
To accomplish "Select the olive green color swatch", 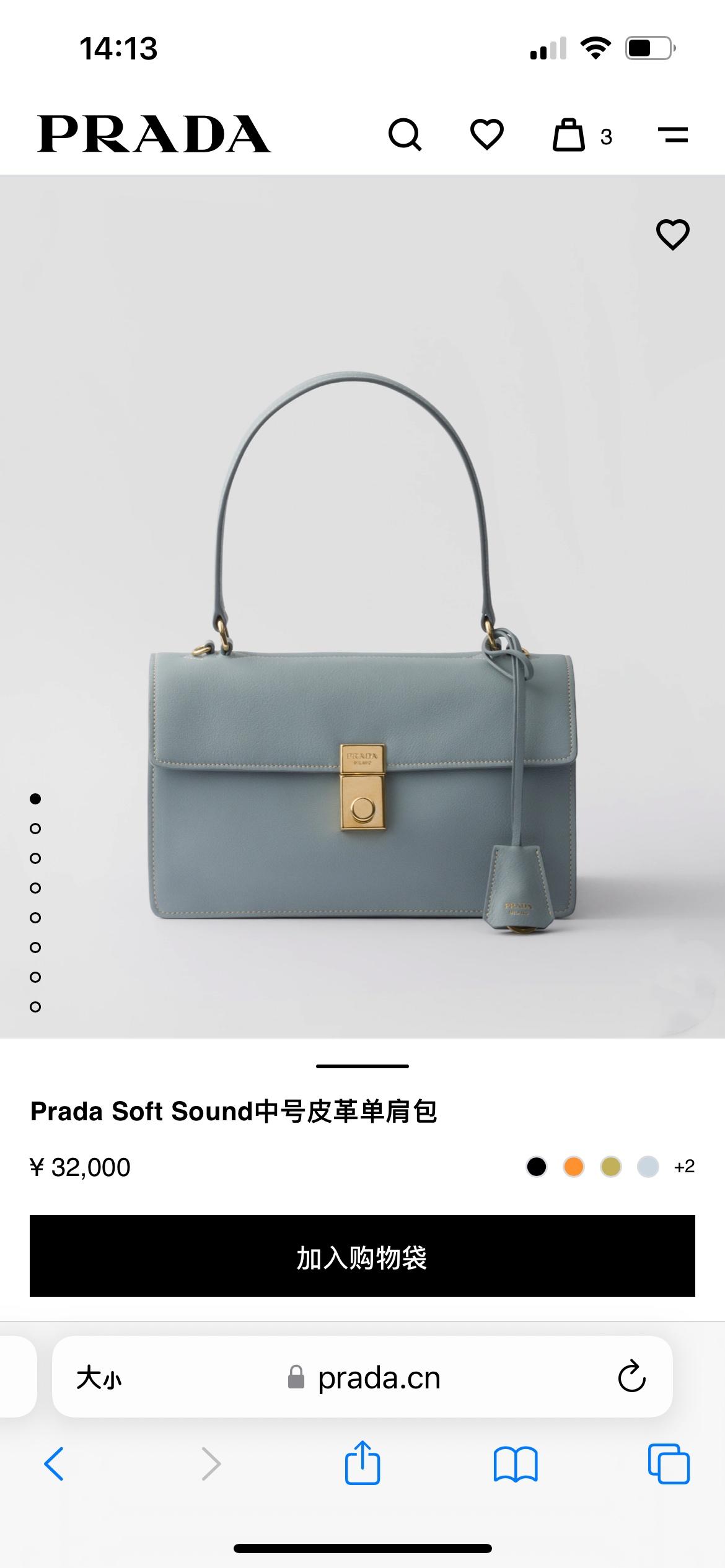I will pyautogui.click(x=611, y=1167).
